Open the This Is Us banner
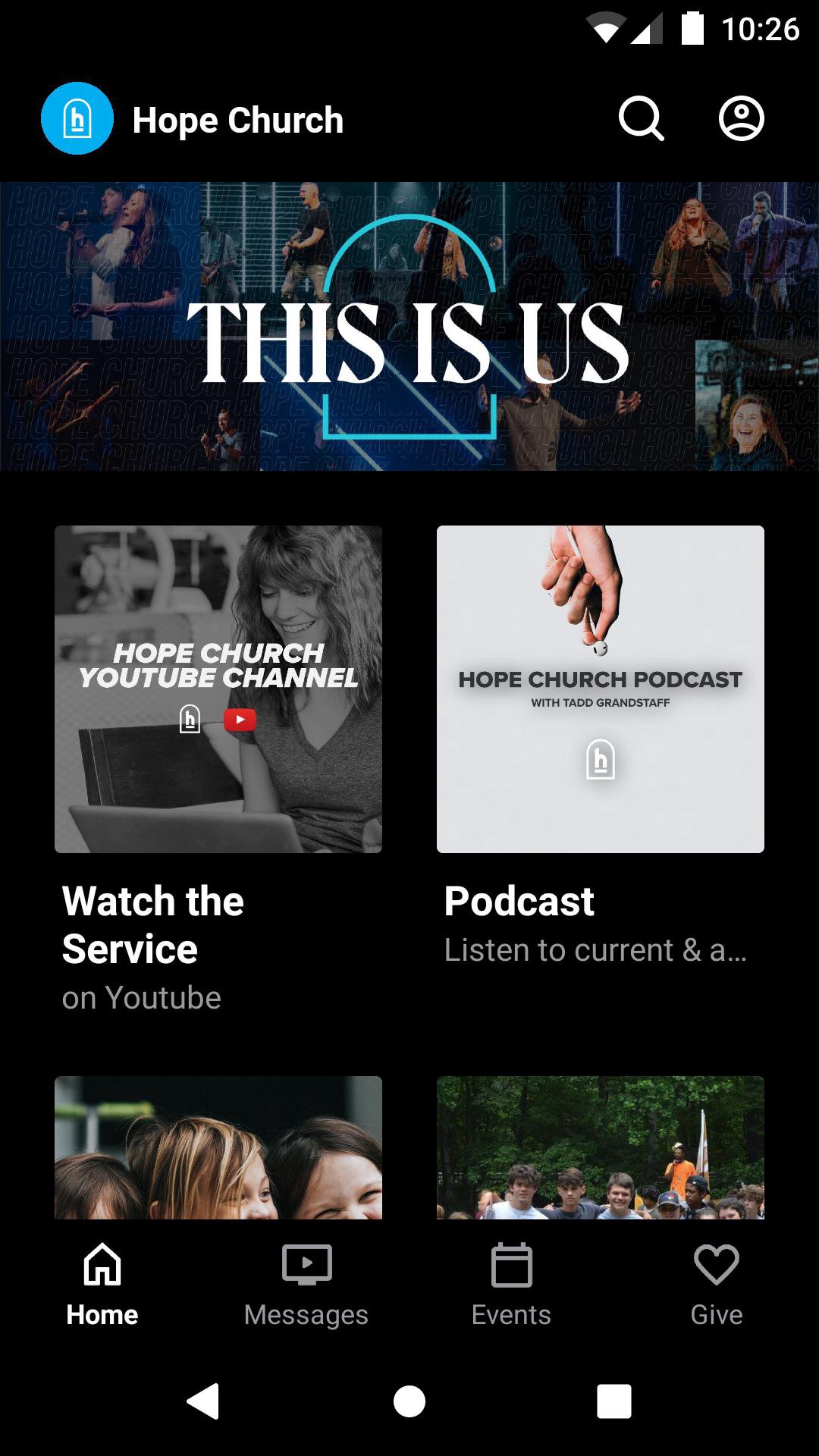The height and width of the screenshot is (1456, 819). [x=409, y=326]
